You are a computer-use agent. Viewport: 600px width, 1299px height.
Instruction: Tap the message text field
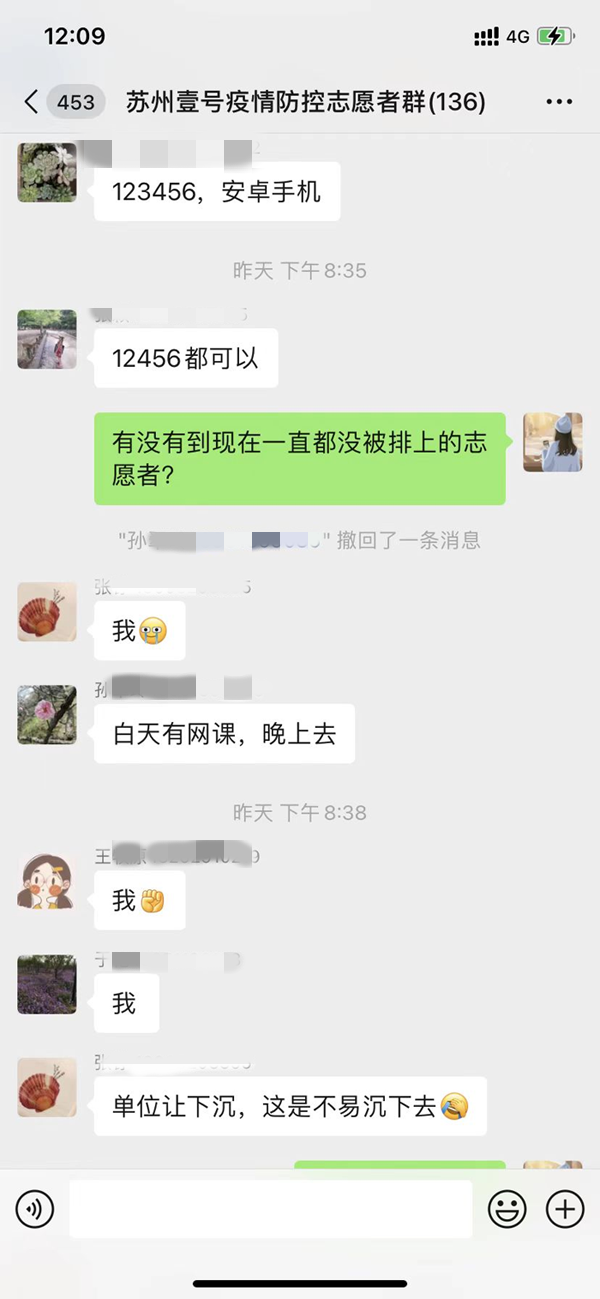[x=270, y=1209]
